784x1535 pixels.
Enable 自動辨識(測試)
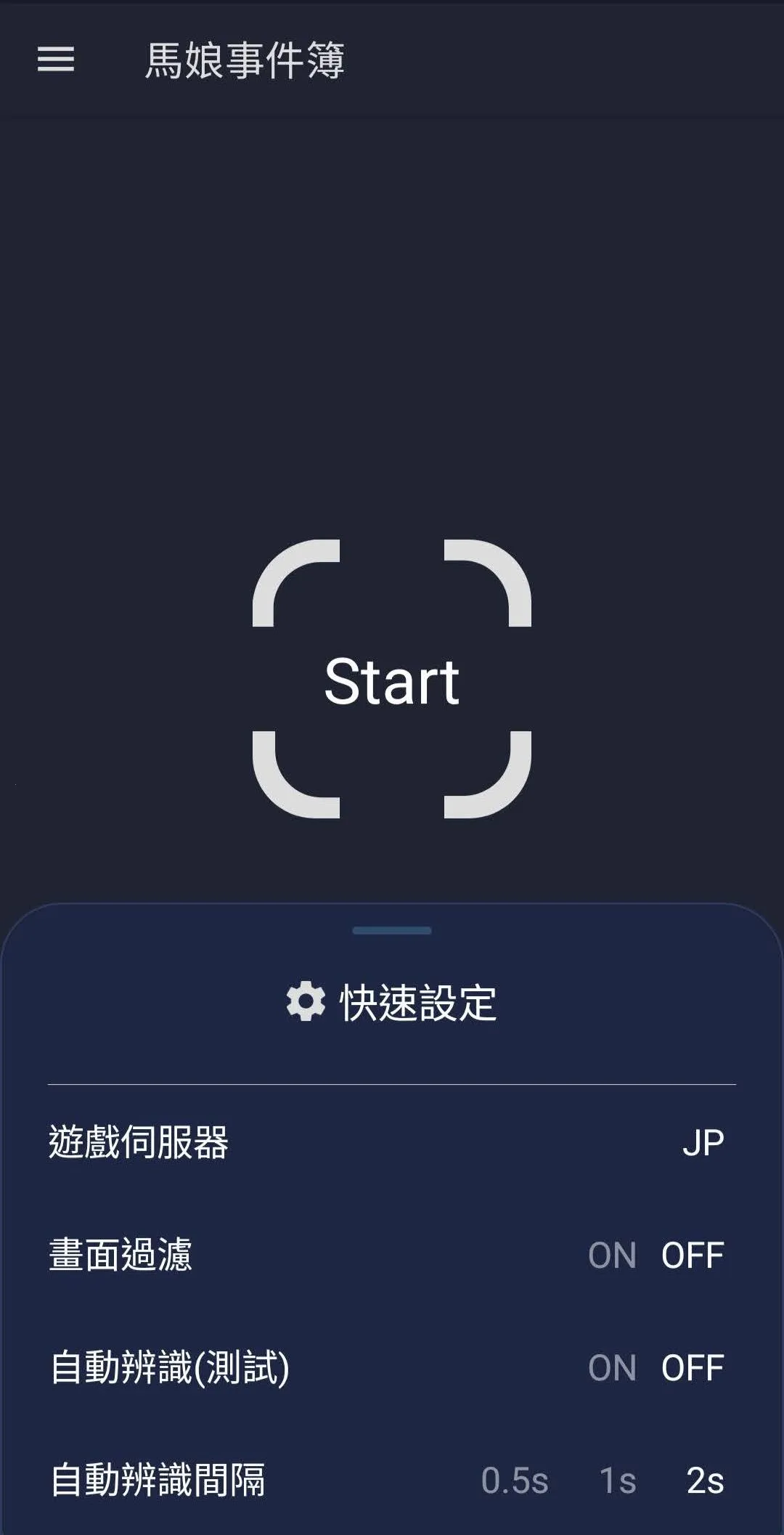pyautogui.click(x=612, y=1368)
